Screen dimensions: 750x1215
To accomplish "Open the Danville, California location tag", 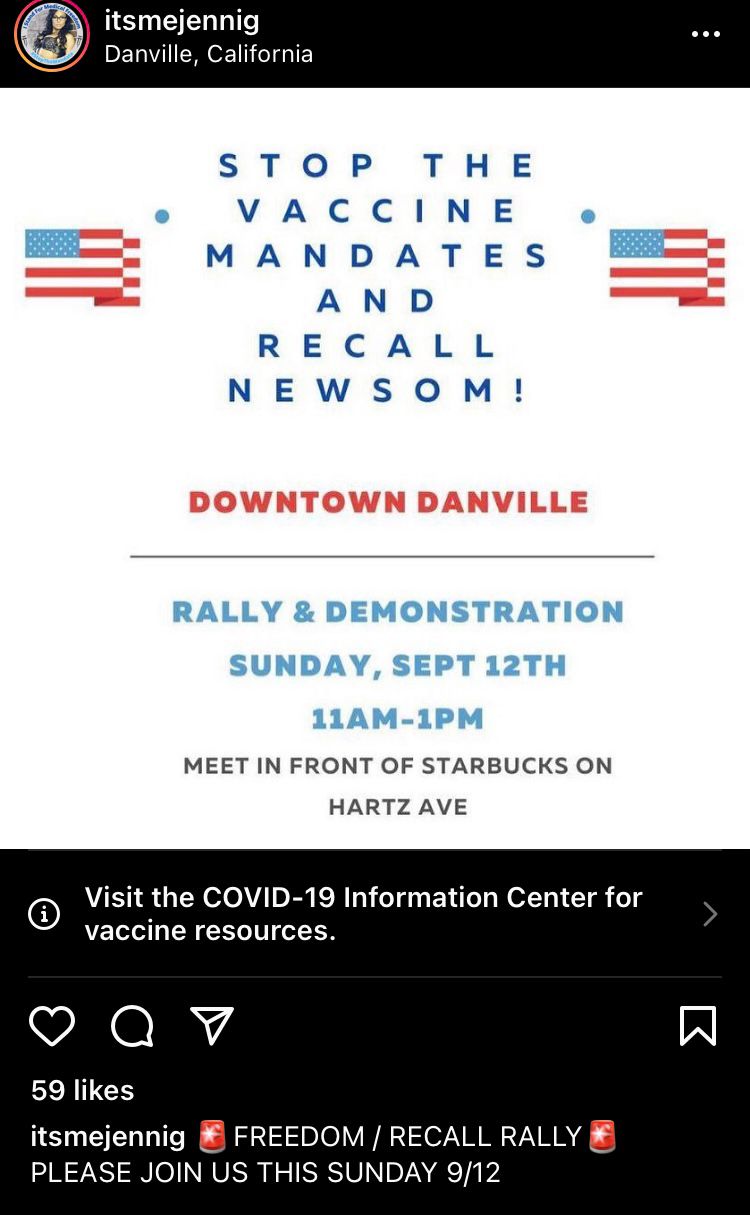I will [208, 54].
